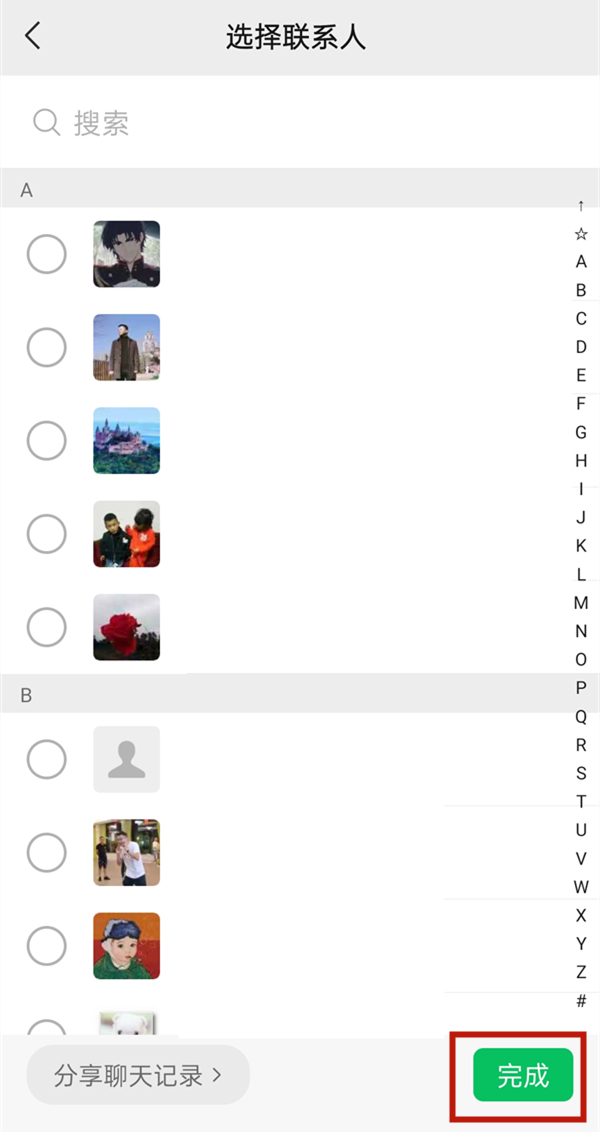600x1132 pixels.
Task: Select the contact with castle avatar
Action: coord(47,440)
